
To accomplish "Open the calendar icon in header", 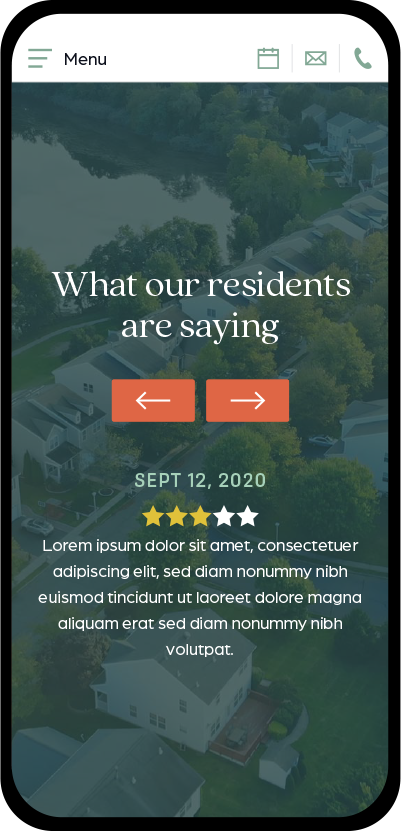I will coord(268,58).
